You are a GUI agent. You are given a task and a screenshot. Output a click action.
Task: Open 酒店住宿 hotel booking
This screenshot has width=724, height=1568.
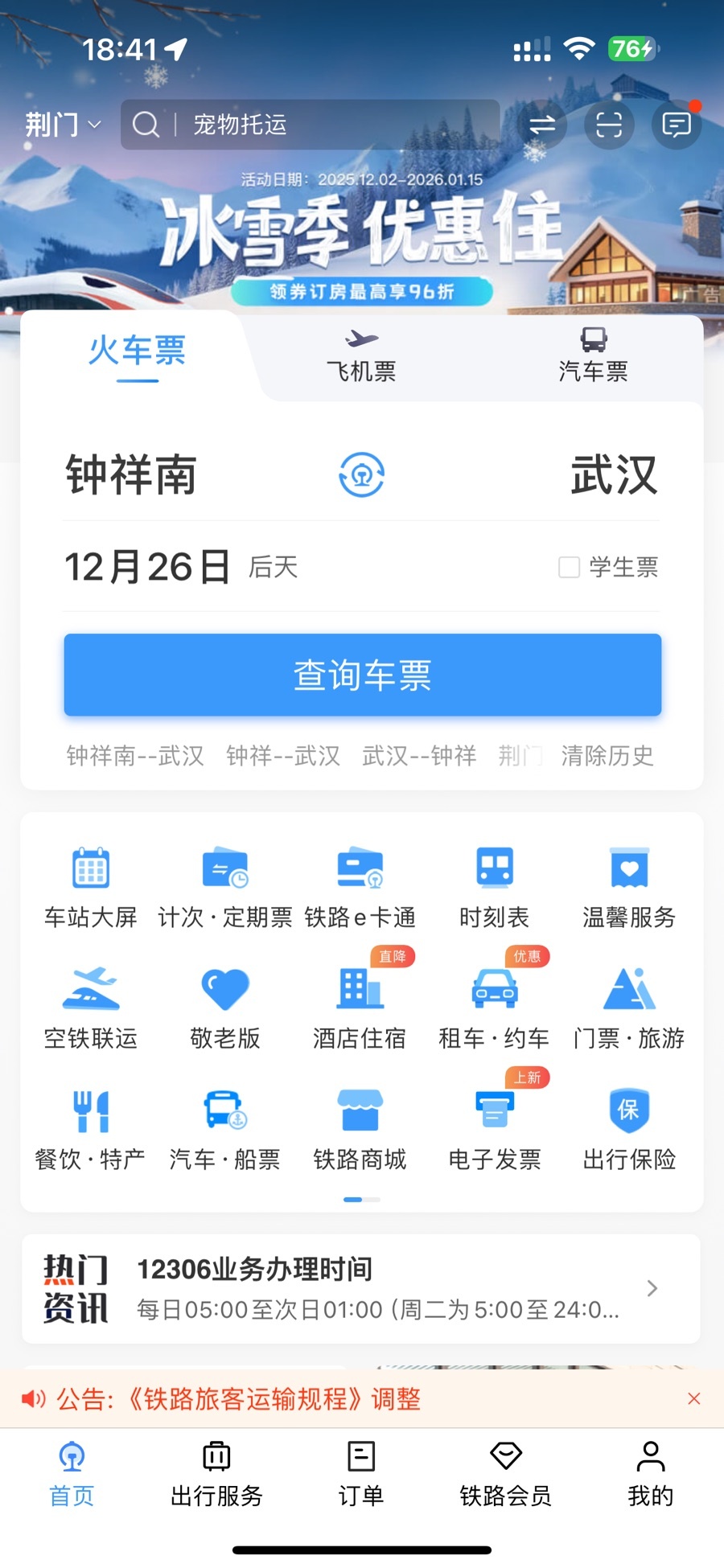click(360, 1007)
